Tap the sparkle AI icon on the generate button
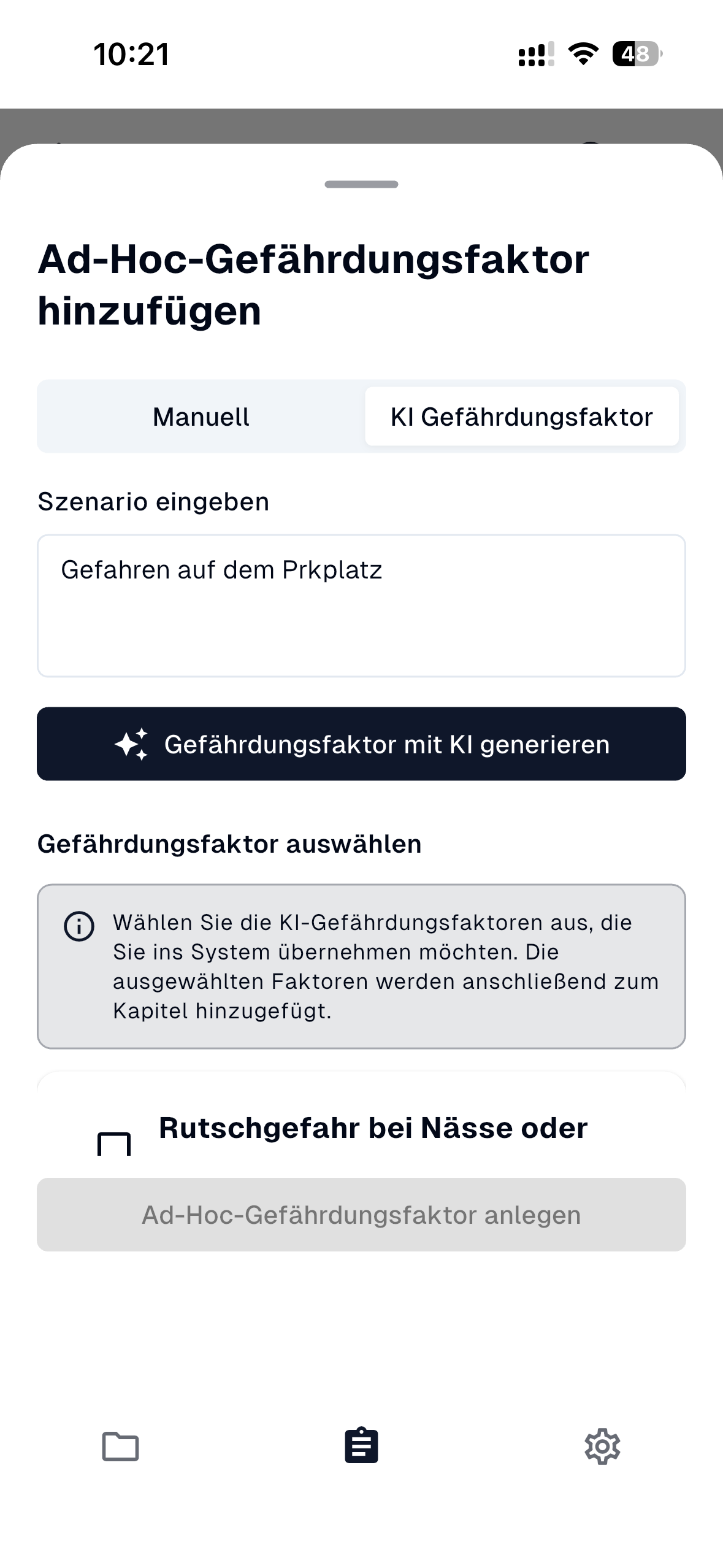 (134, 744)
